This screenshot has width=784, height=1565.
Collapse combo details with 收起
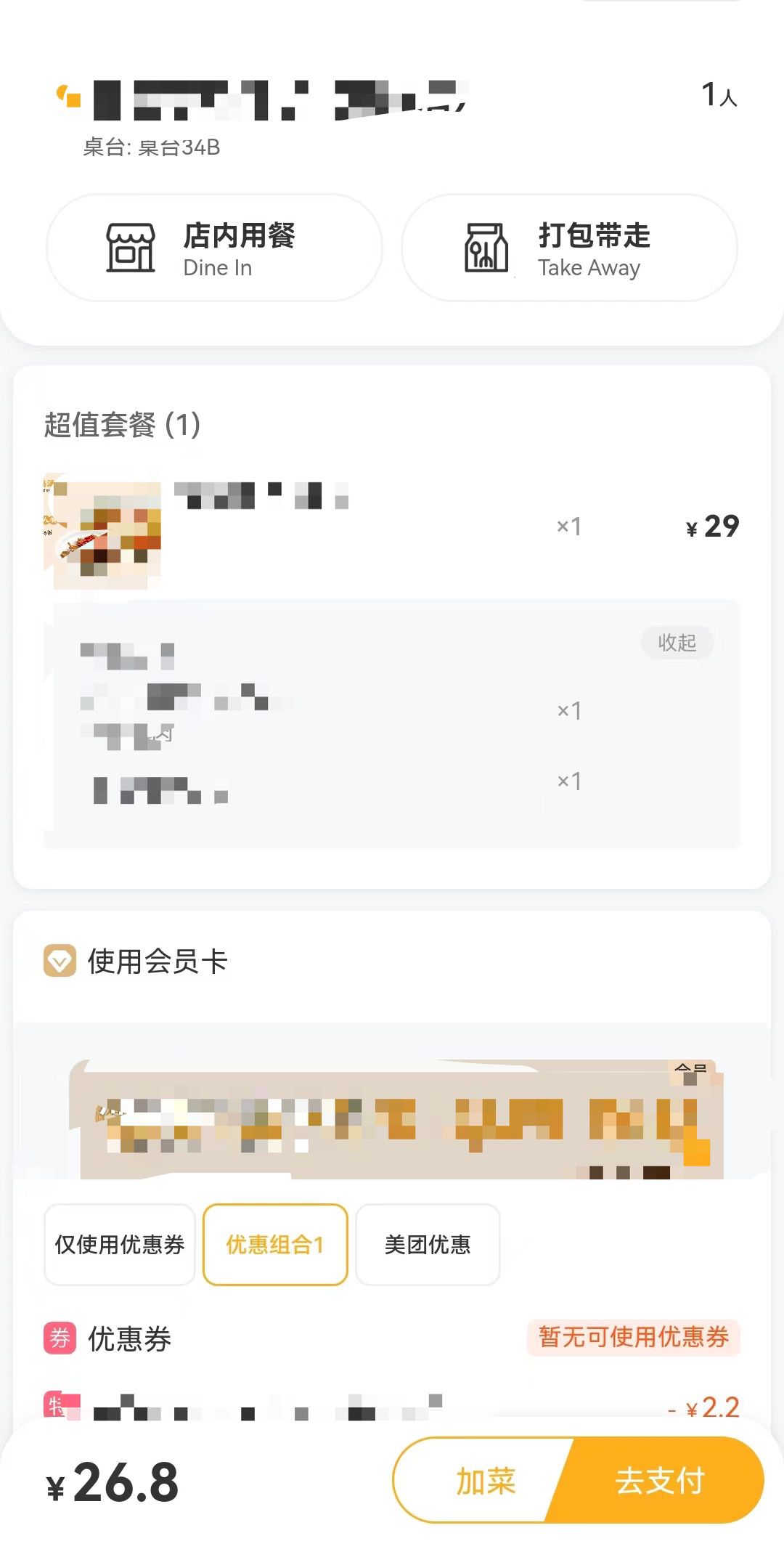[677, 643]
